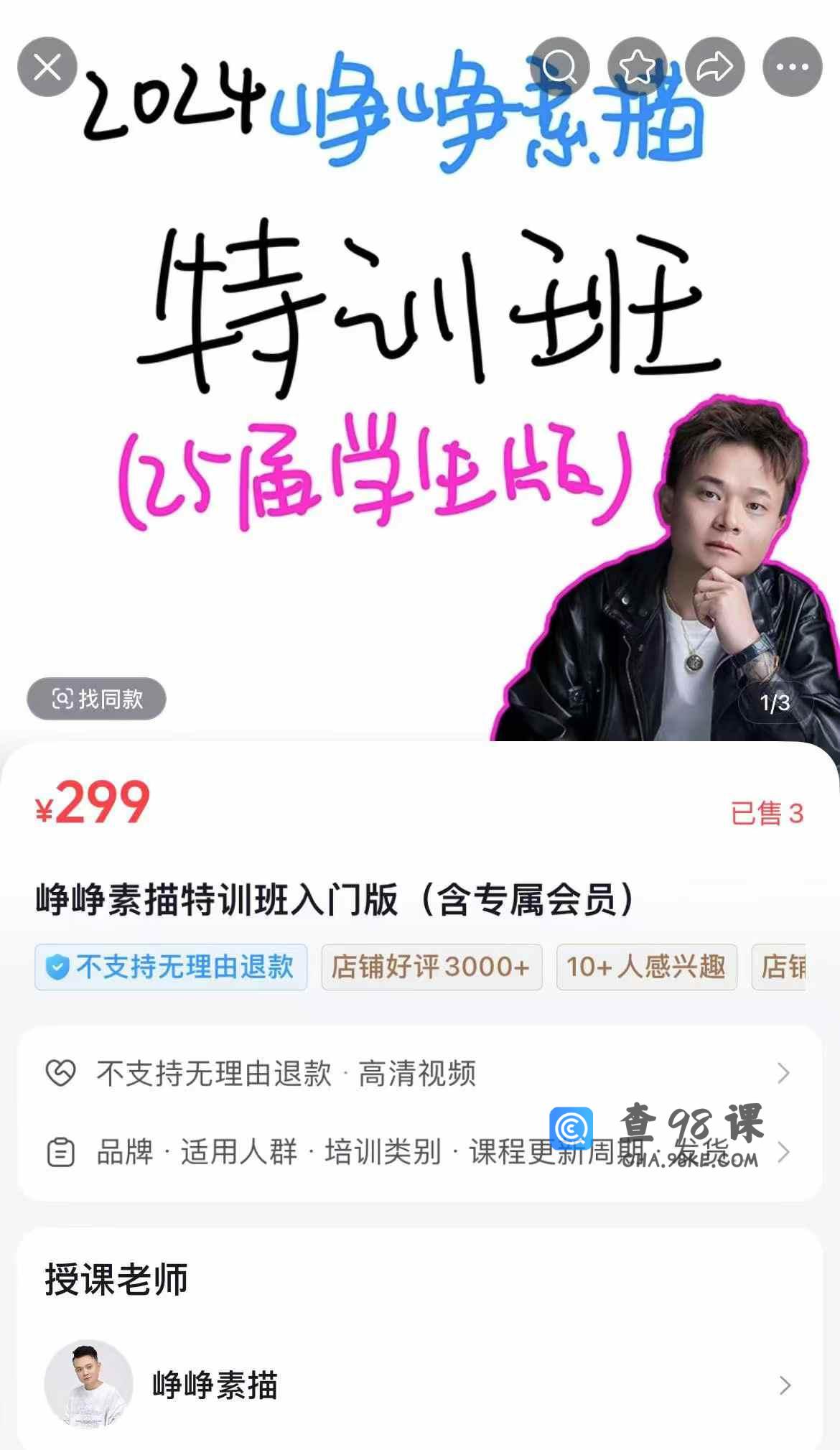Screen dimensions: 840x1450
Task: Tap the 不支持无理由退款 badge
Action: coord(171,967)
